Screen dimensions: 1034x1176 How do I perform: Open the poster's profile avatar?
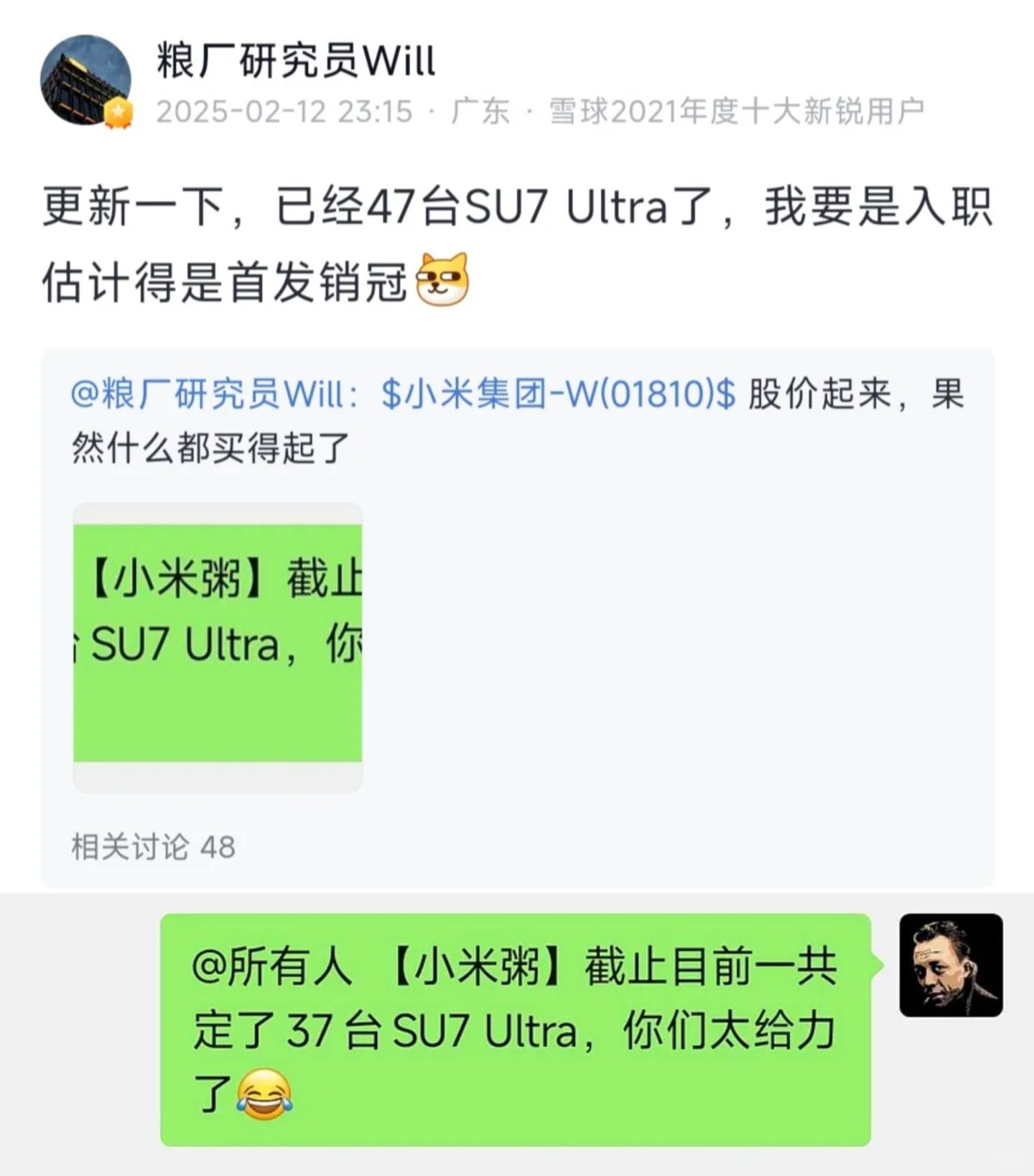coord(85,80)
